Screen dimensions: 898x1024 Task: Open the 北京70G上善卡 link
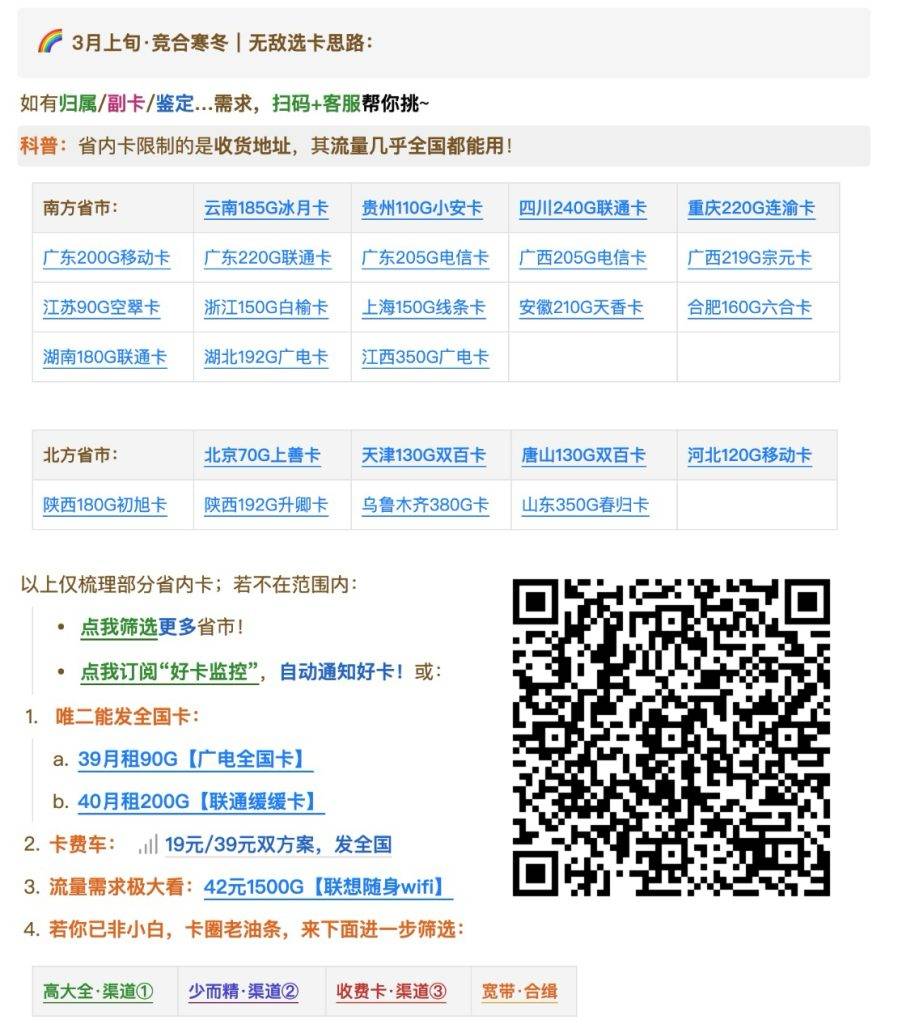[262, 456]
